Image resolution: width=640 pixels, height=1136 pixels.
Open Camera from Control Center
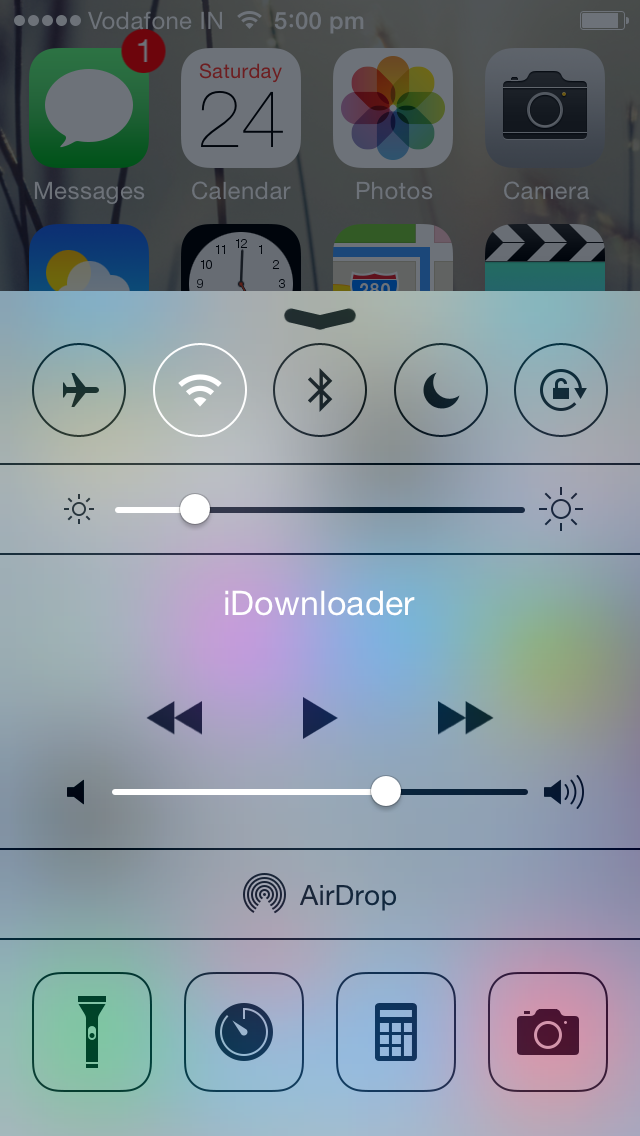[548, 1032]
